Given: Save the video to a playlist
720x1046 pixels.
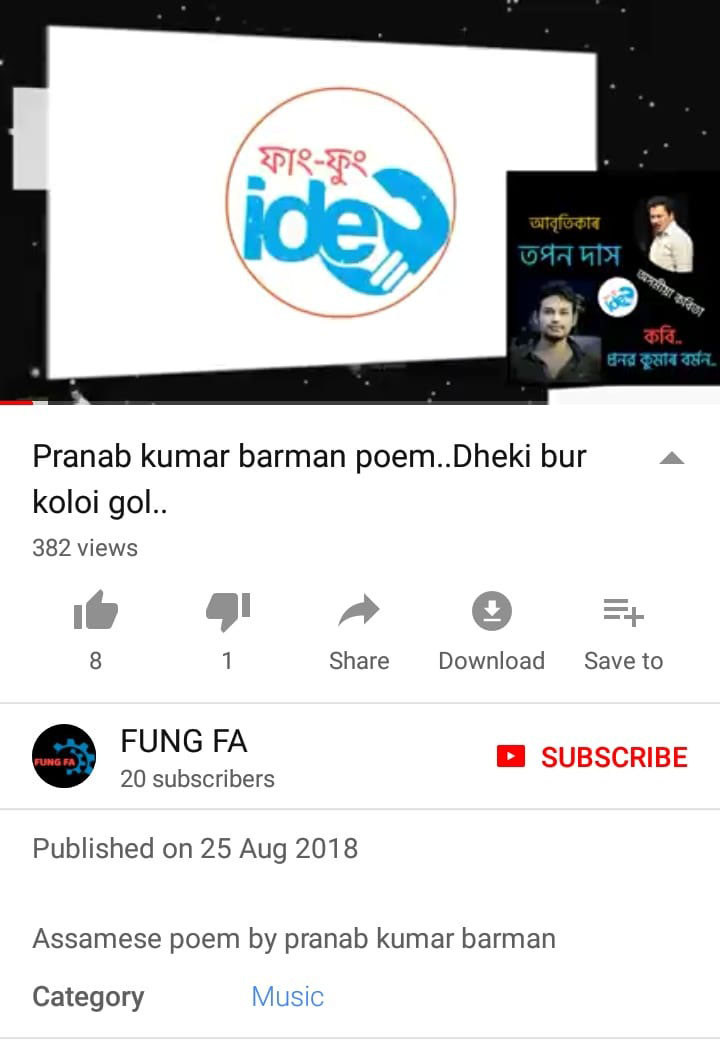Looking at the screenshot, I should pyautogui.click(x=623, y=612).
